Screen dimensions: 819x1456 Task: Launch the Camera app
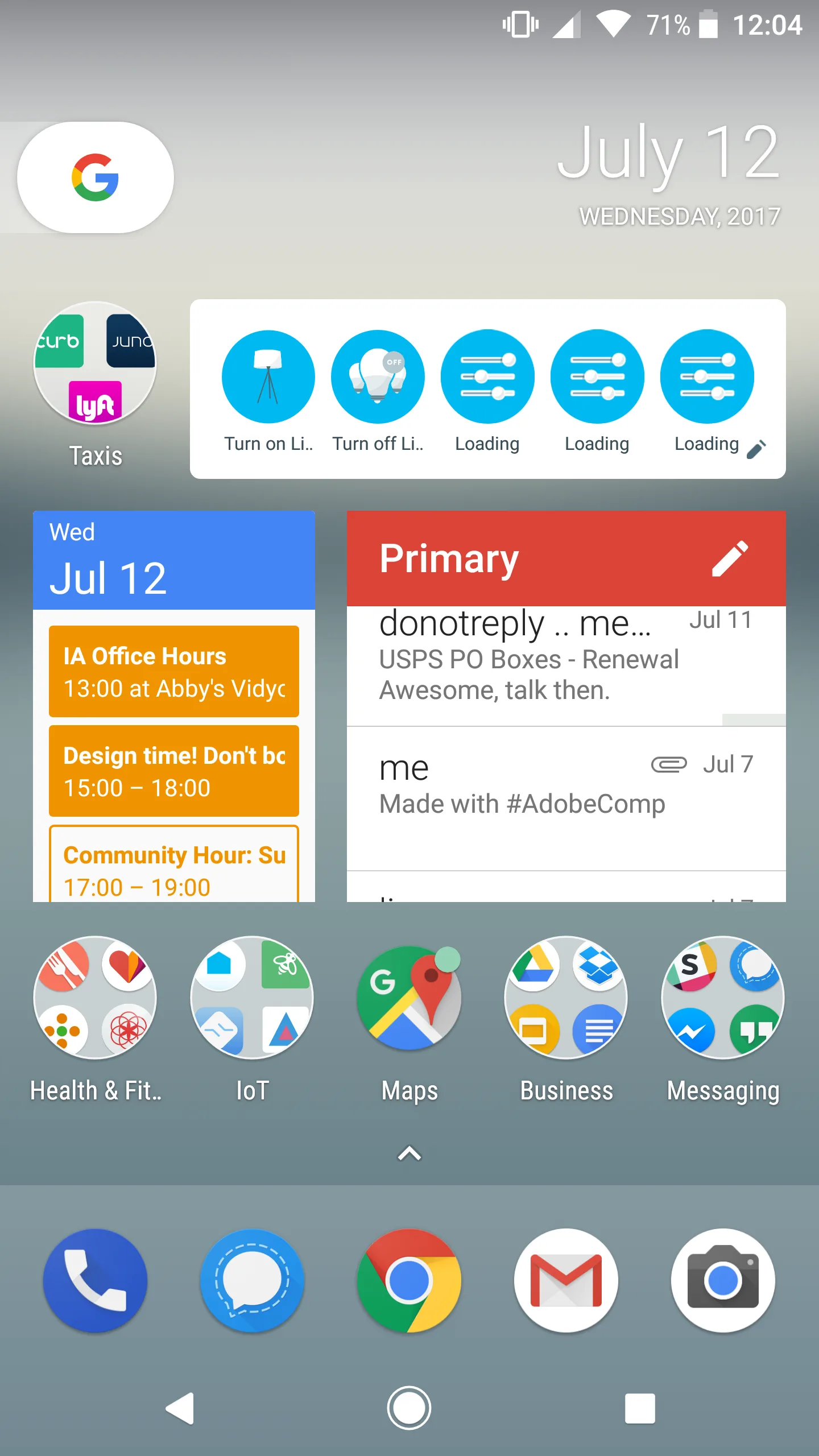pyautogui.click(x=723, y=1281)
